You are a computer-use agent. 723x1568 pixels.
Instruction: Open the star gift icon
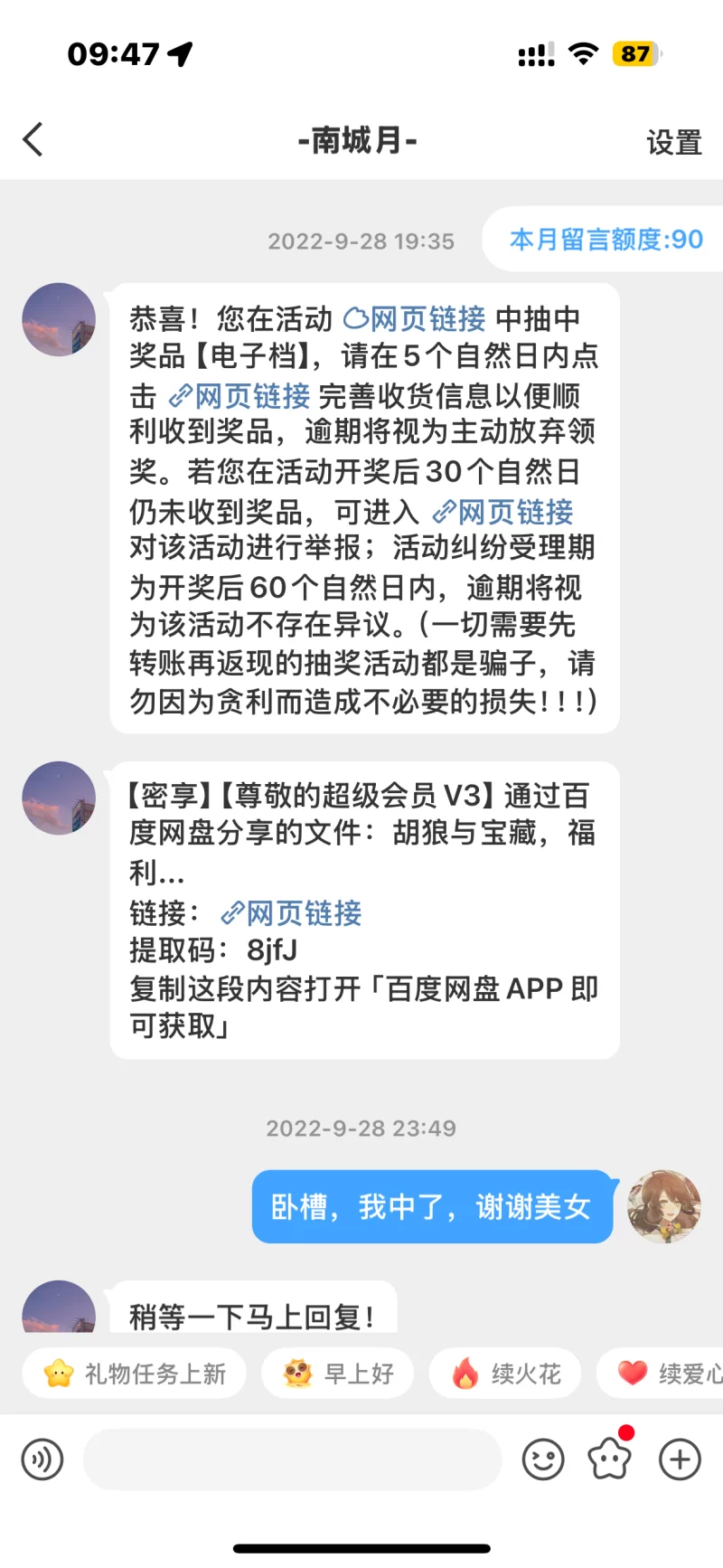610,1459
